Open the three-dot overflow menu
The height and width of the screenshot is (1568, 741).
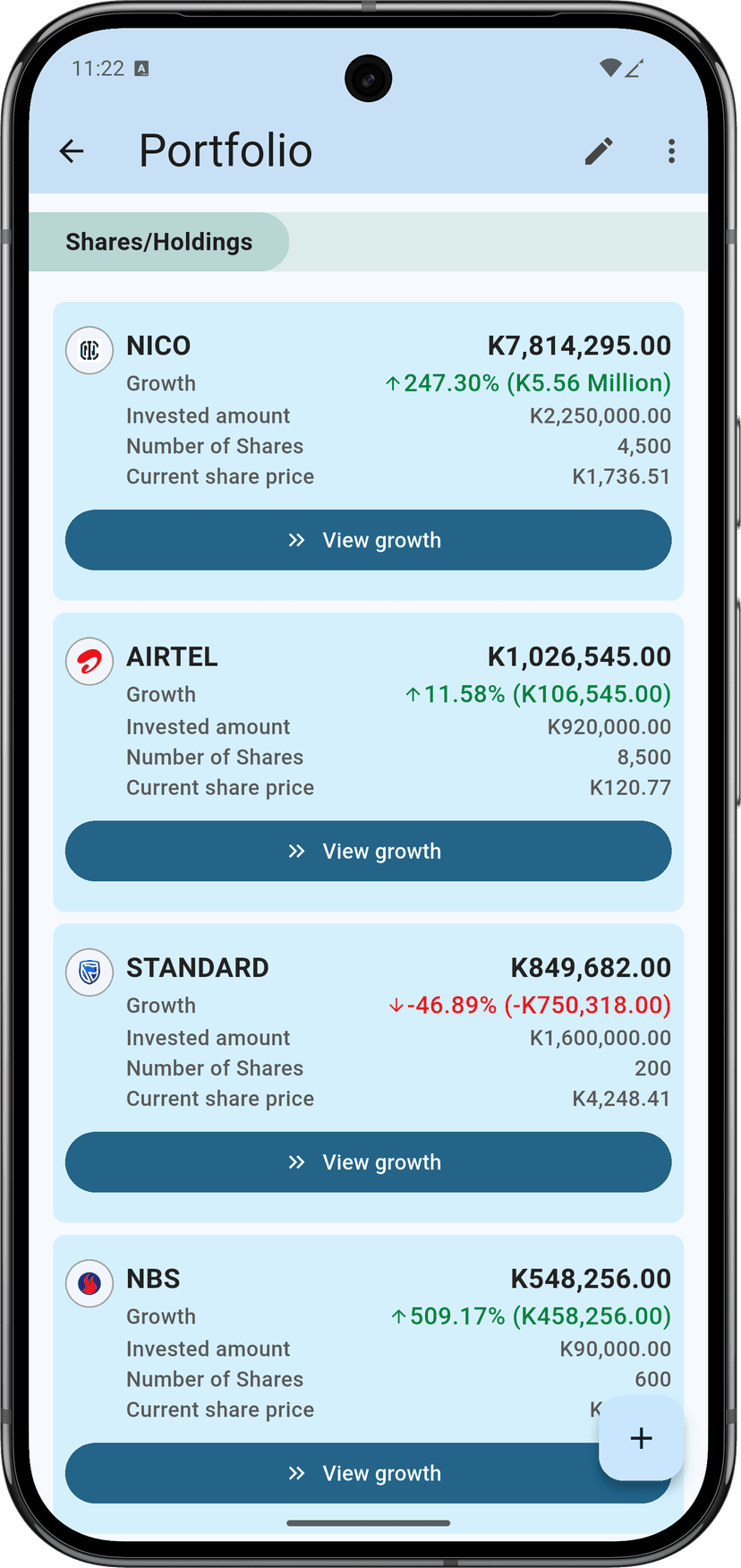tap(672, 150)
